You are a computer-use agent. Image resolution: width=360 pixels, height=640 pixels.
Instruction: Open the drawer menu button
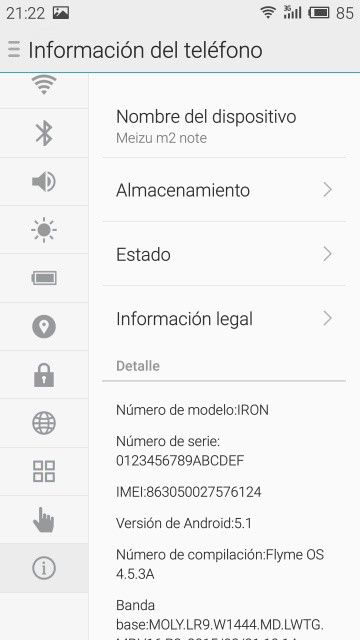tap(14, 50)
